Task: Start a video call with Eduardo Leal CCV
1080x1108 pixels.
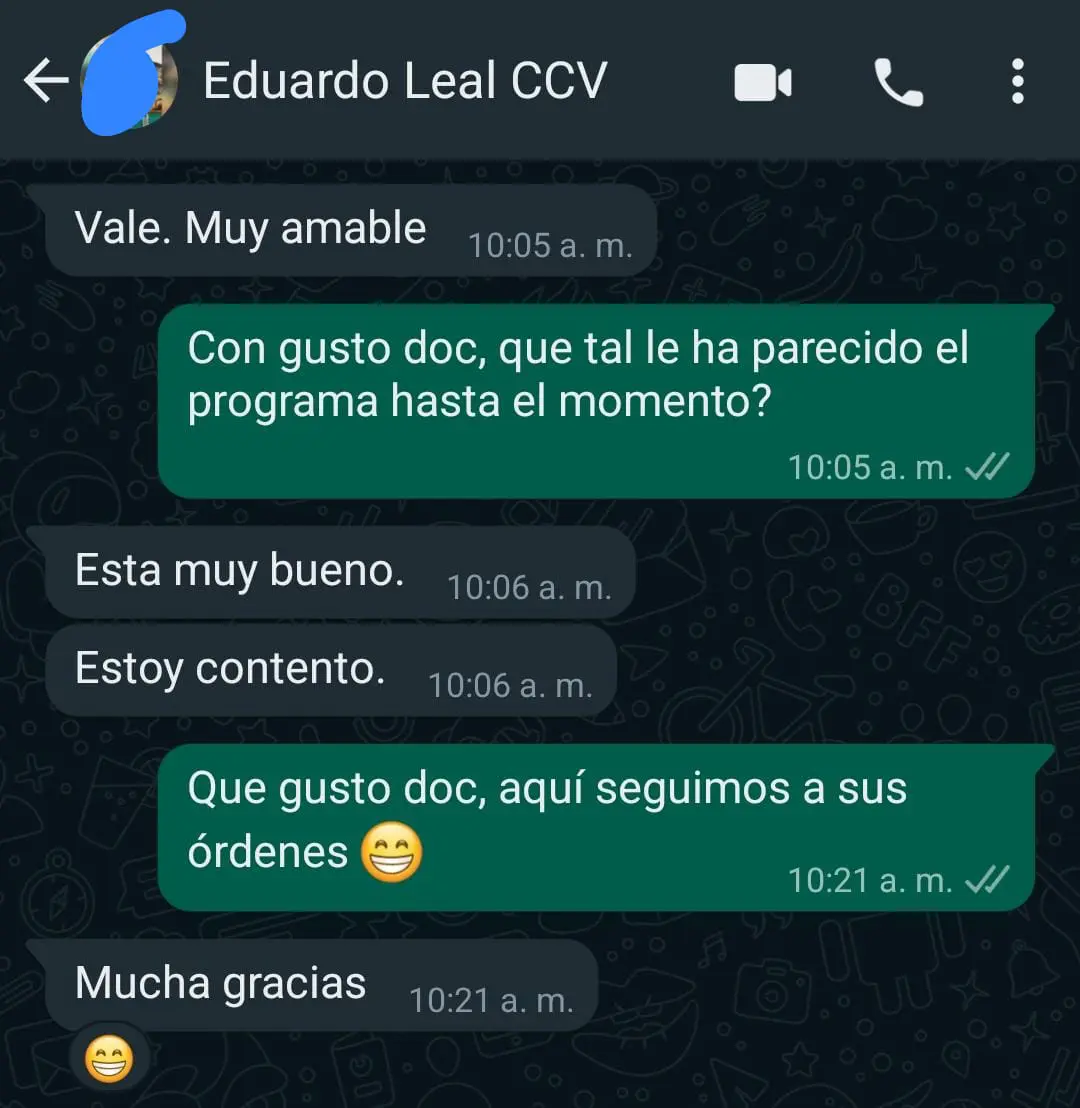Action: pos(763,81)
